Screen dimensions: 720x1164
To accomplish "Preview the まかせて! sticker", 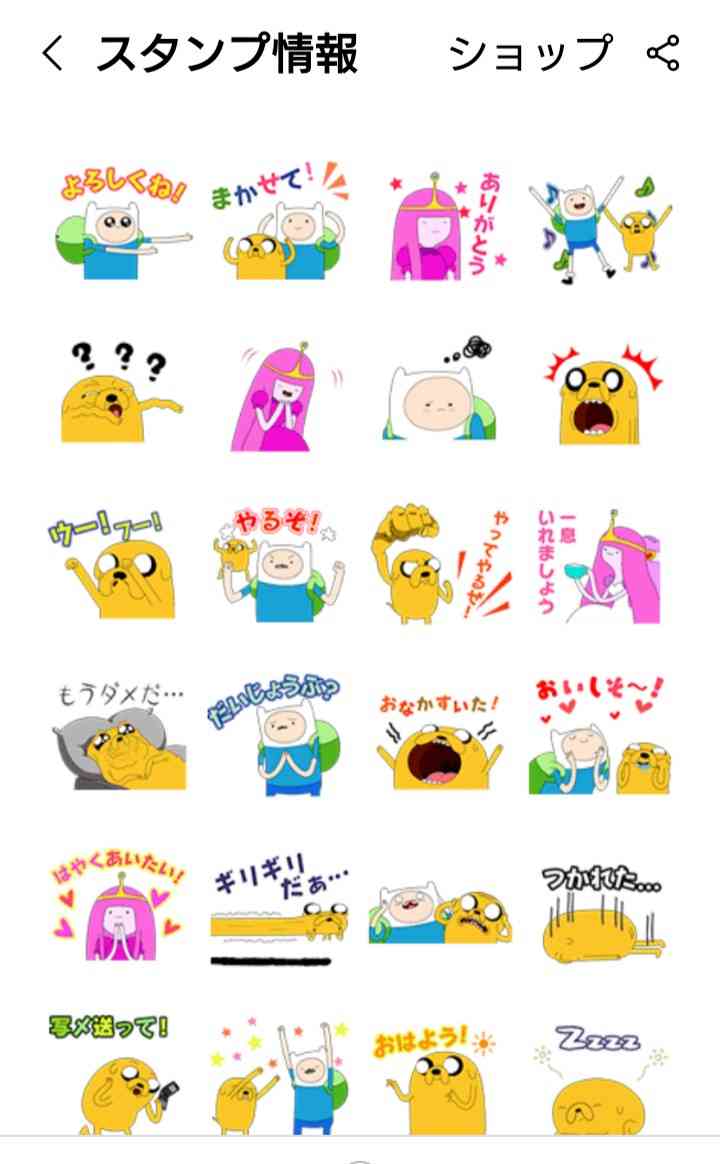I will [279, 223].
